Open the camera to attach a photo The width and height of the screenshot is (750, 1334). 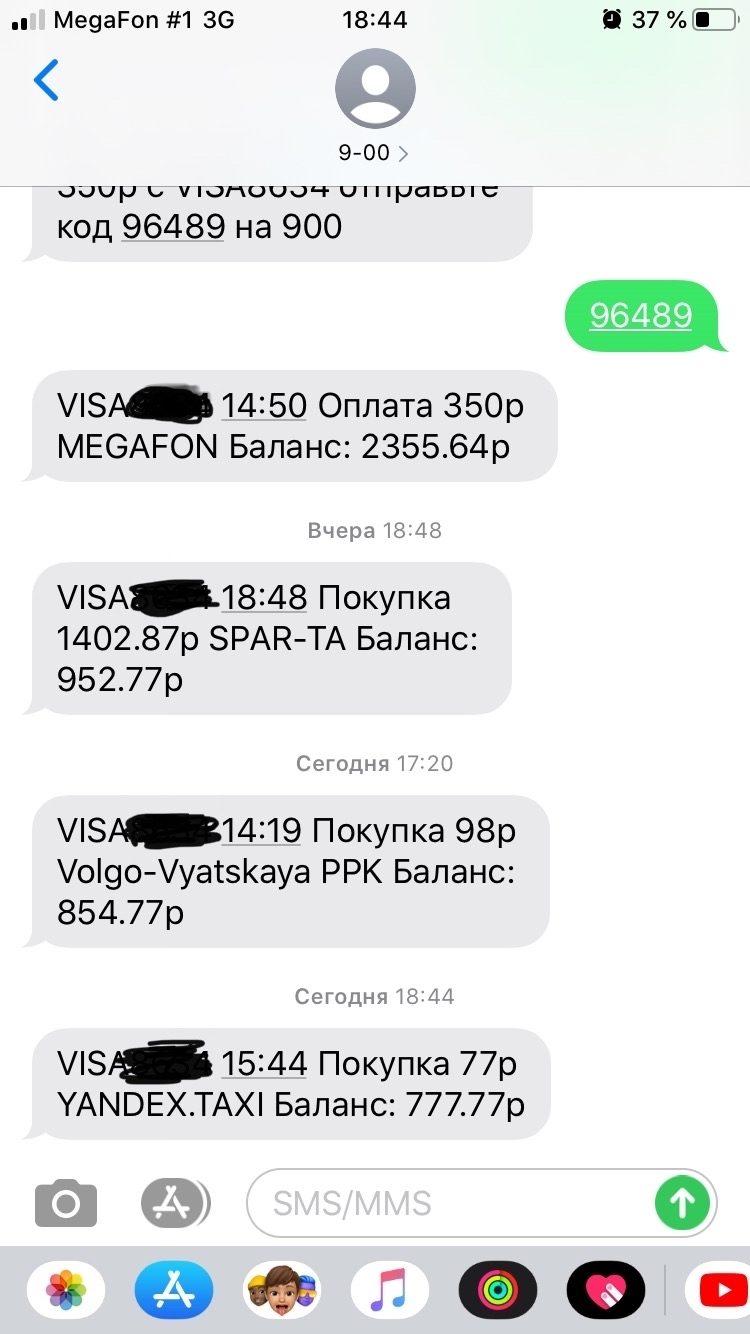click(x=66, y=1203)
